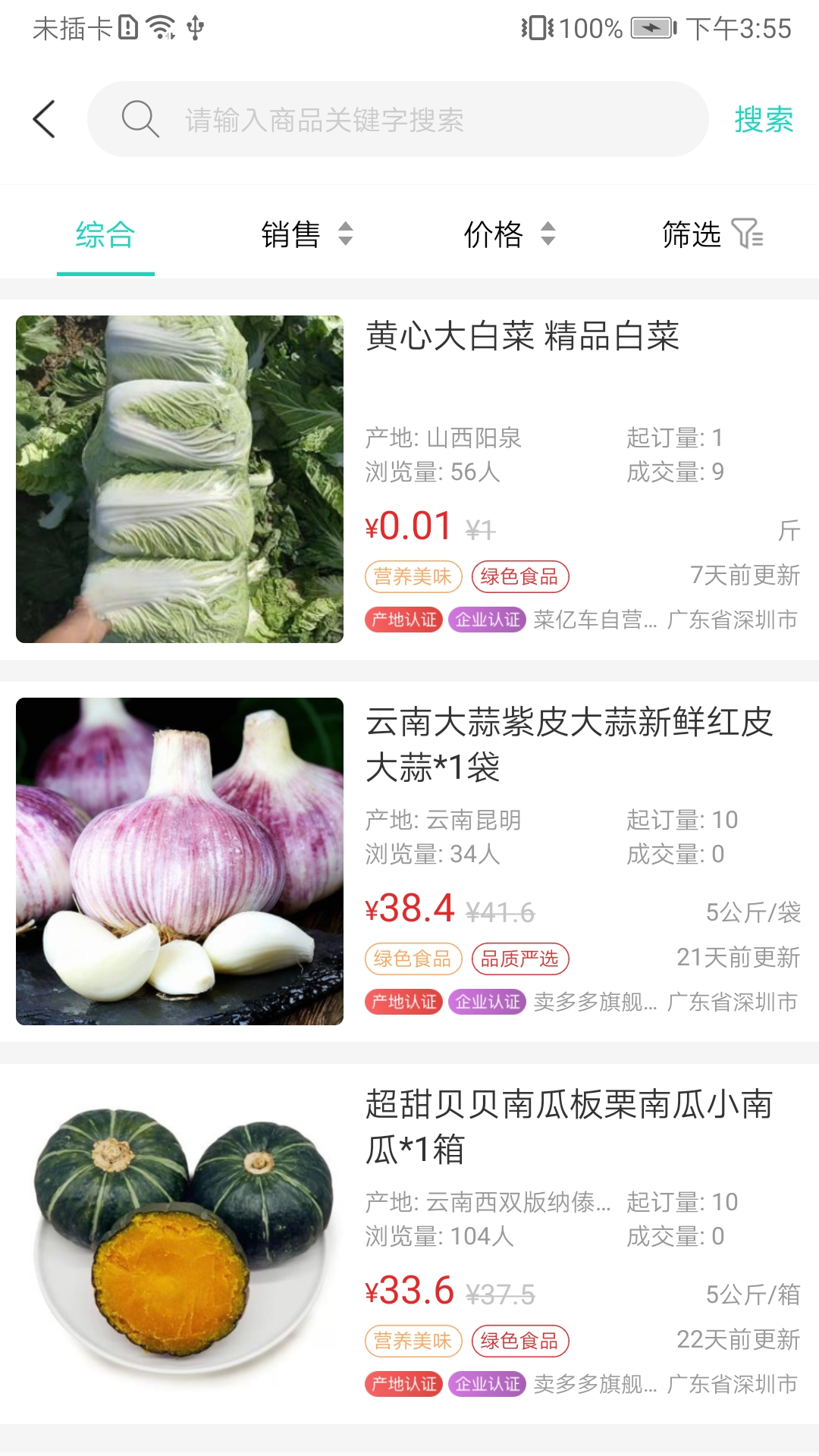Screen dimensions: 819x1456
Task: Click the 品质严选 tag on the garlic listing
Action: pyautogui.click(x=519, y=959)
